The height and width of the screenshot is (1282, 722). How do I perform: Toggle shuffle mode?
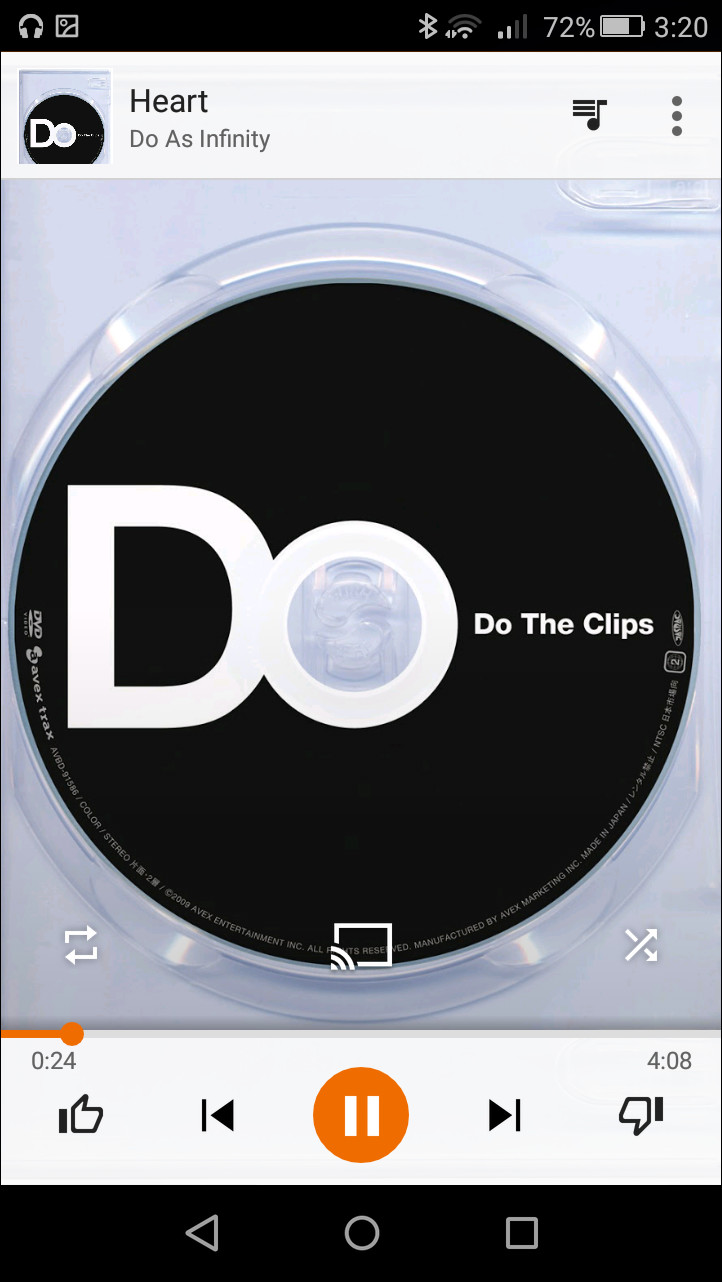point(641,944)
